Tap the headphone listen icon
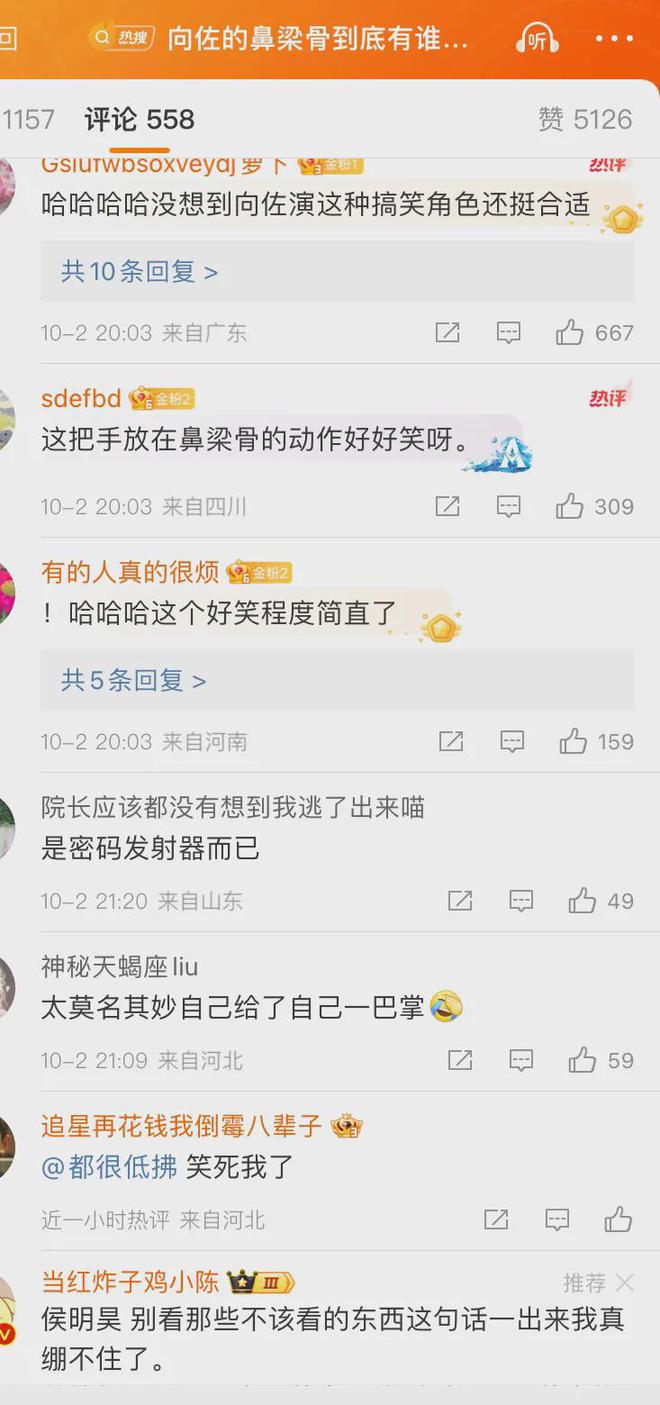The image size is (660, 1405). (537, 39)
